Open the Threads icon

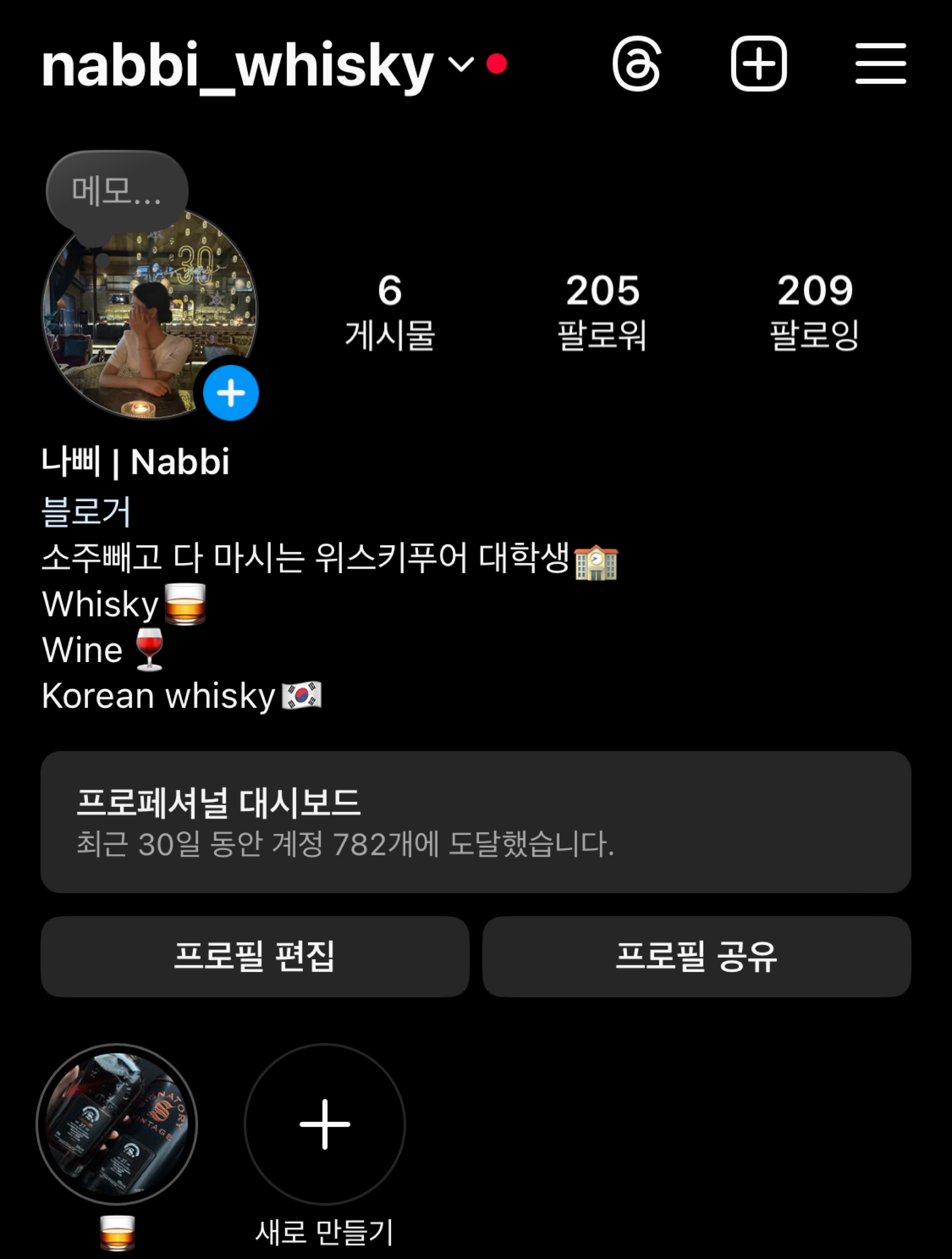[x=636, y=64]
